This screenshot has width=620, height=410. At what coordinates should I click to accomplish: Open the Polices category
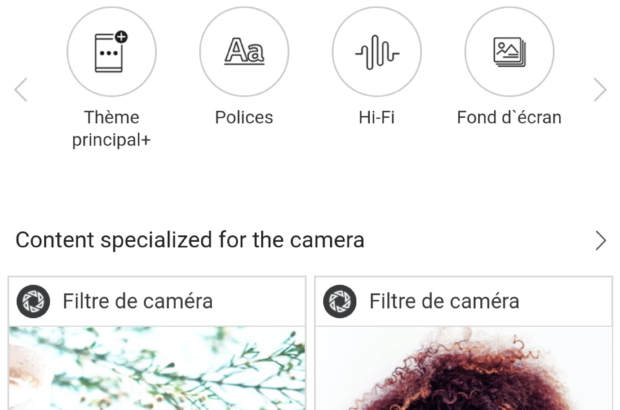pyautogui.click(x=244, y=52)
